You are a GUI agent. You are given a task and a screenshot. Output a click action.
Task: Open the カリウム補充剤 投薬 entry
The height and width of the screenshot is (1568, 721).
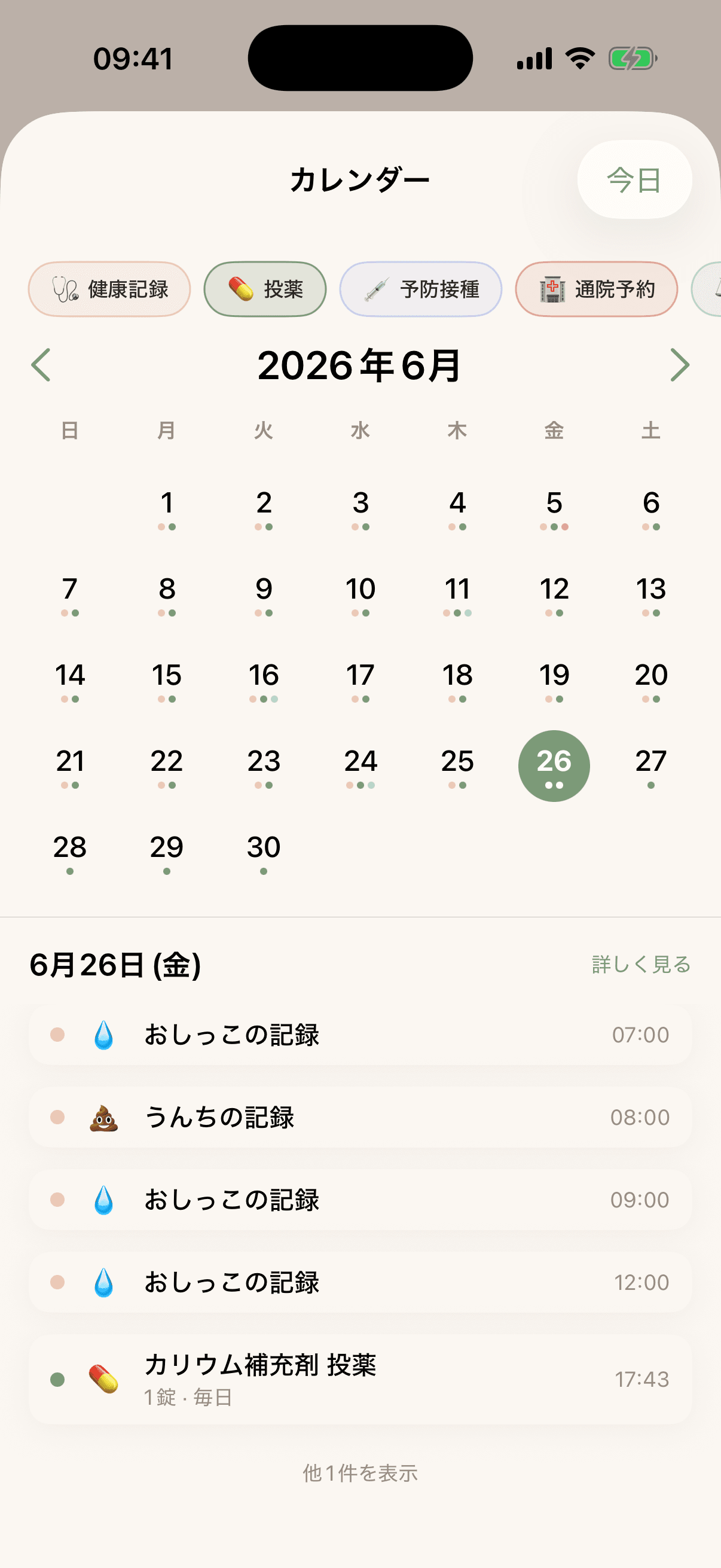[x=360, y=1379]
